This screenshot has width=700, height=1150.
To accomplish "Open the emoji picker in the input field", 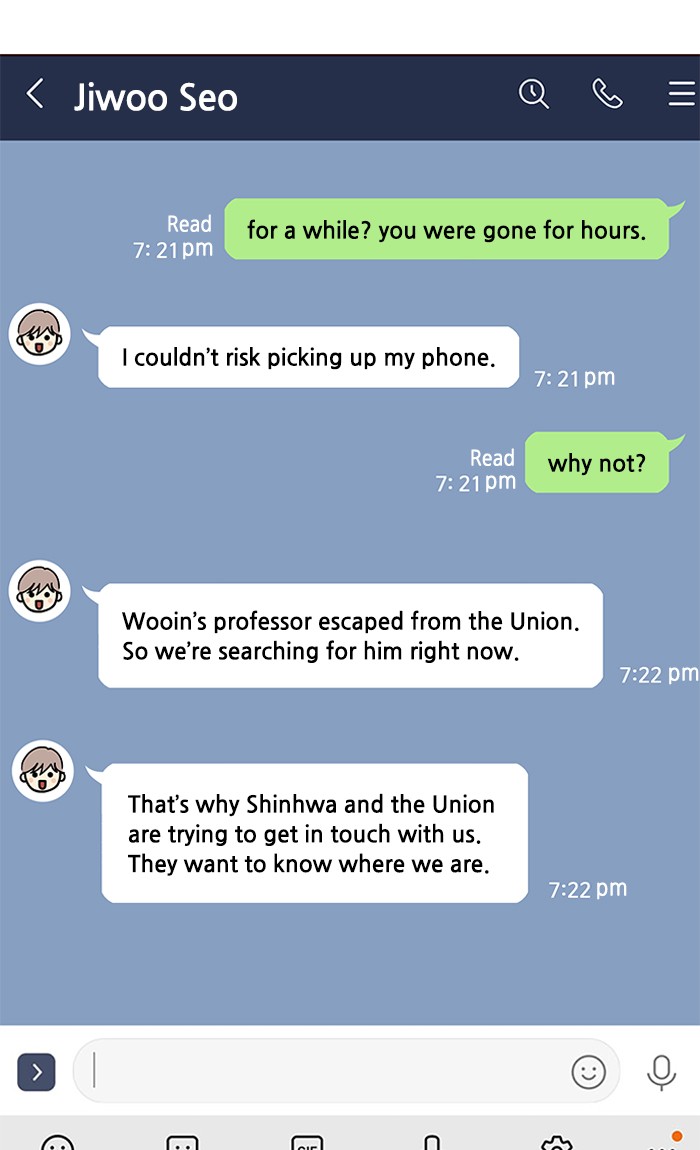I will [588, 1072].
